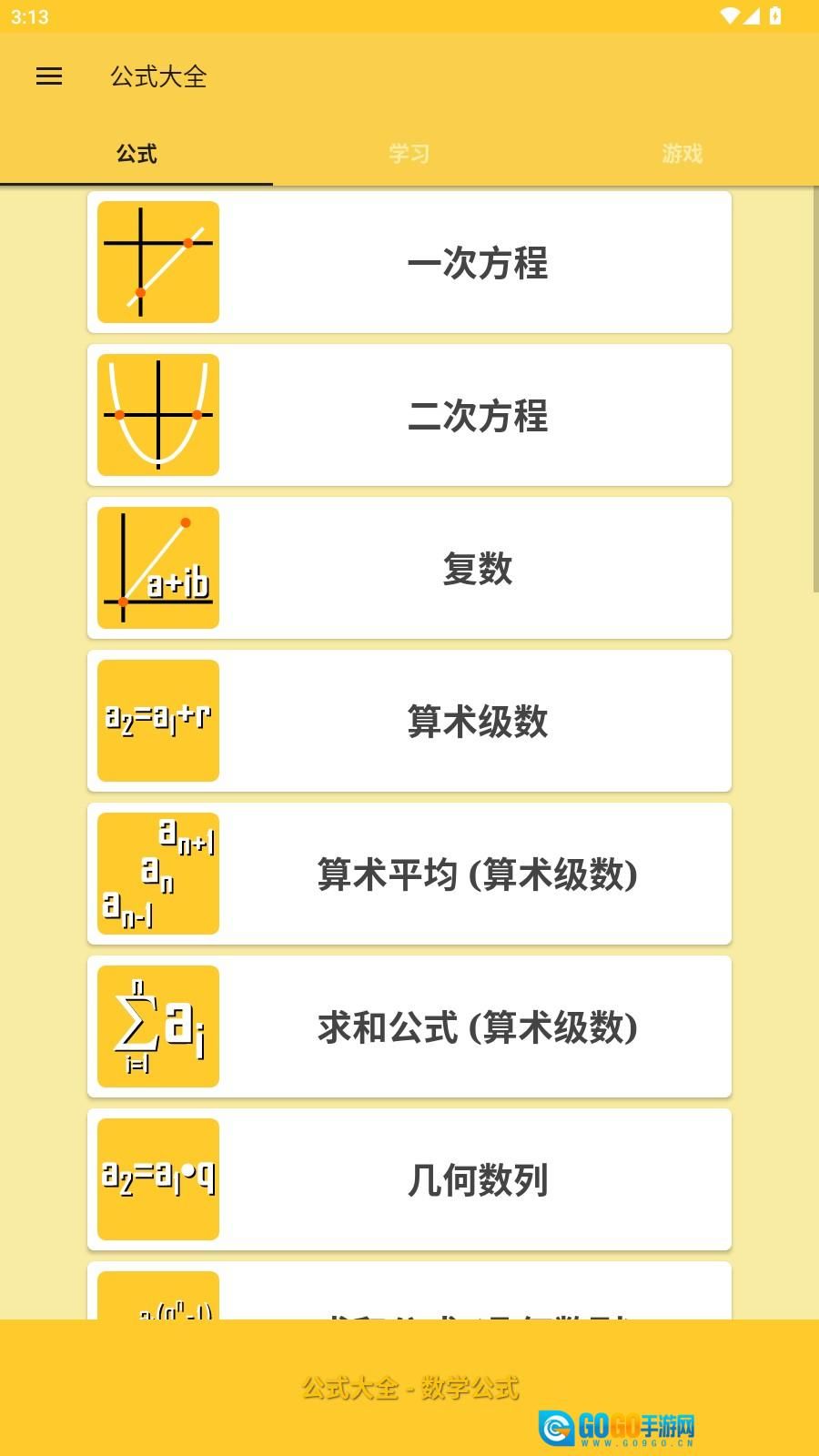Switch to the 学习 tab
Viewport: 819px width, 1456px height.
[x=409, y=153]
